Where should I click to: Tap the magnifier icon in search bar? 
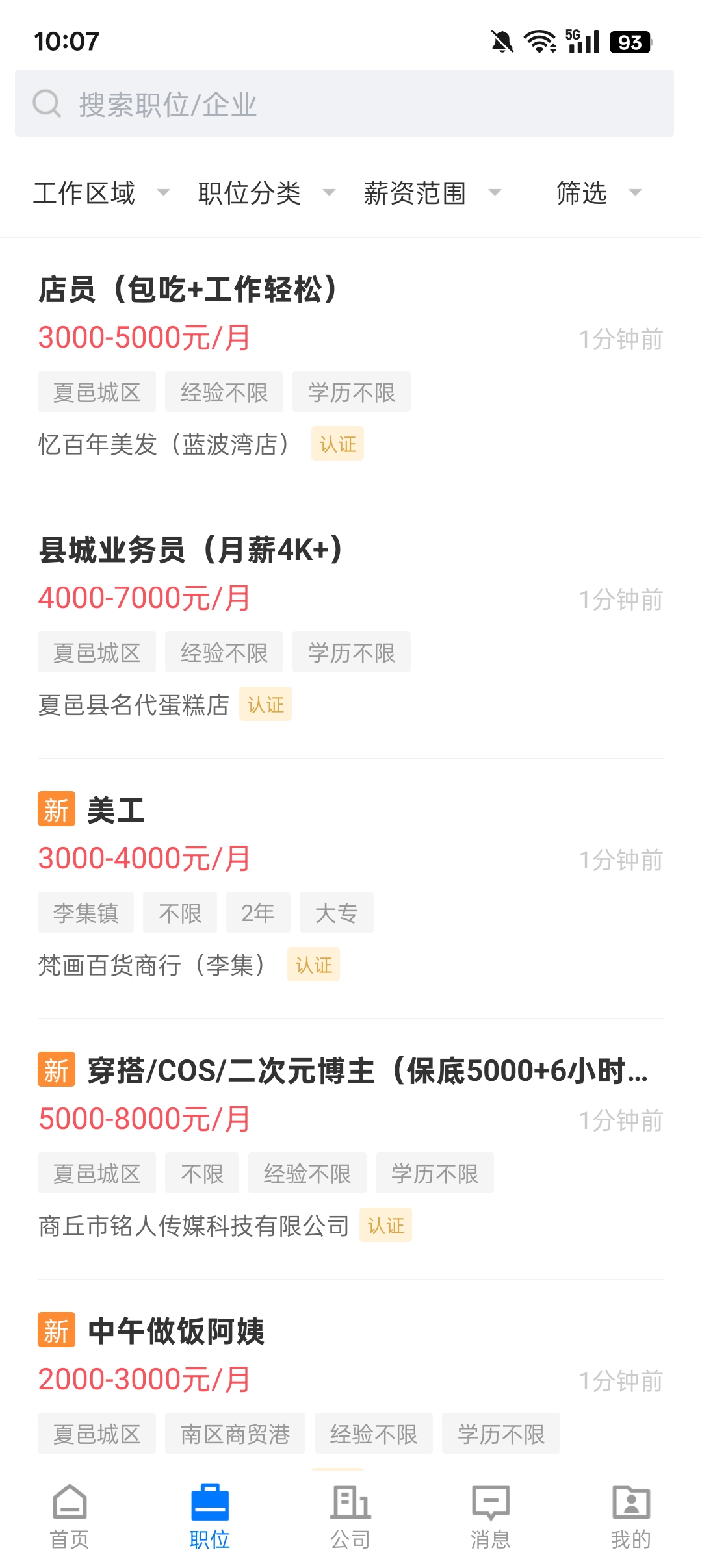pos(45,104)
